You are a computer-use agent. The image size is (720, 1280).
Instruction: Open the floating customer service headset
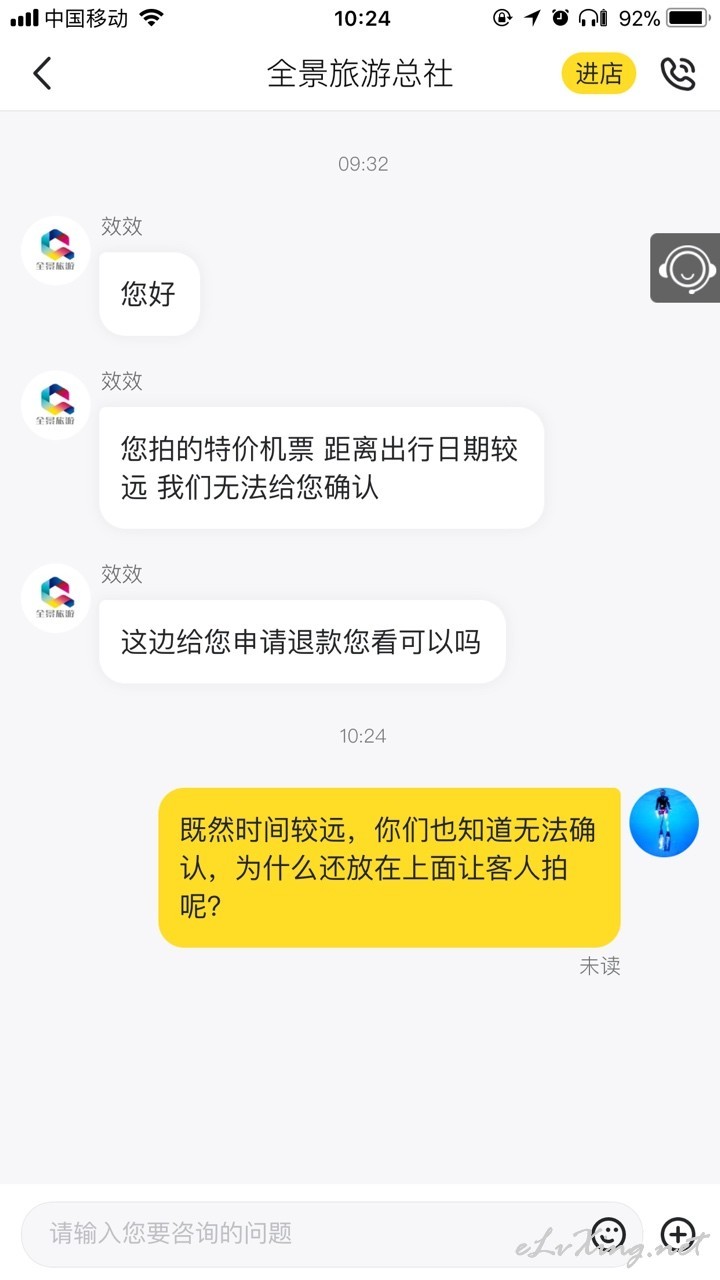(x=686, y=268)
